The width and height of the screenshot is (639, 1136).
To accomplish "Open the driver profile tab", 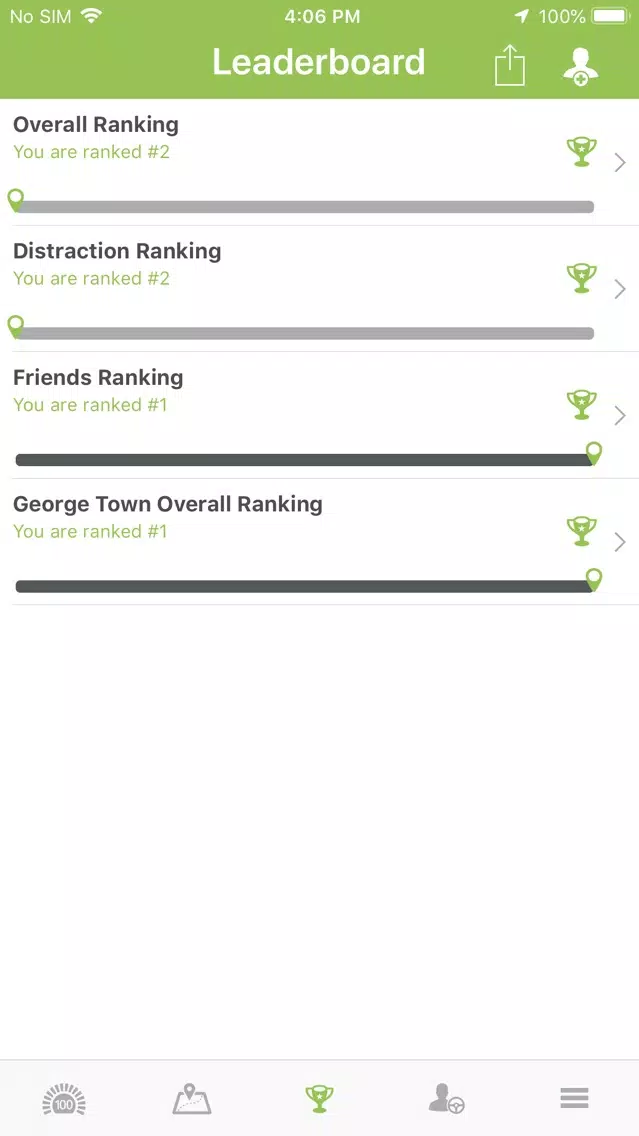I will (446, 1098).
